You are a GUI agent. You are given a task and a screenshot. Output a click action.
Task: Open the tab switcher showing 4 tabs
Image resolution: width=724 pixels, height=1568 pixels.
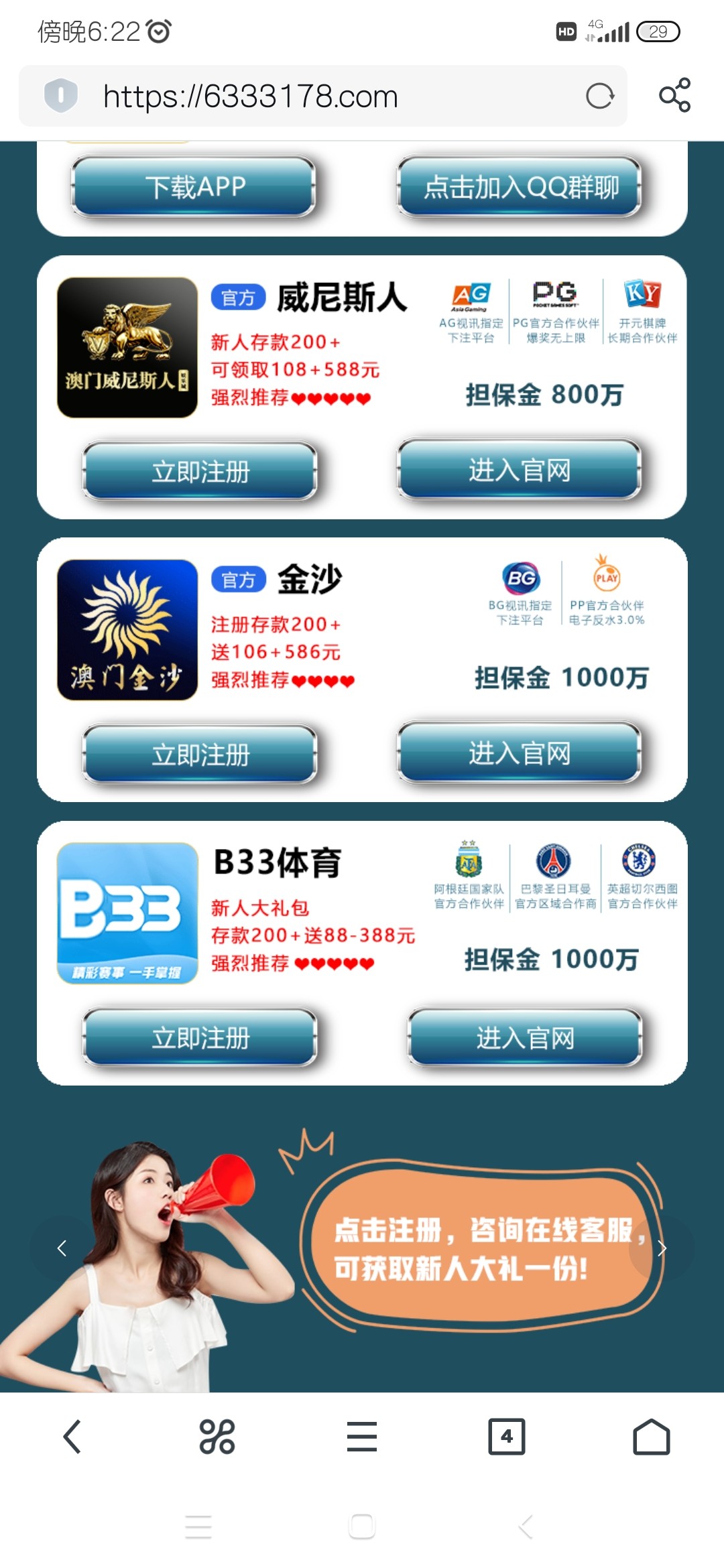tap(507, 1437)
